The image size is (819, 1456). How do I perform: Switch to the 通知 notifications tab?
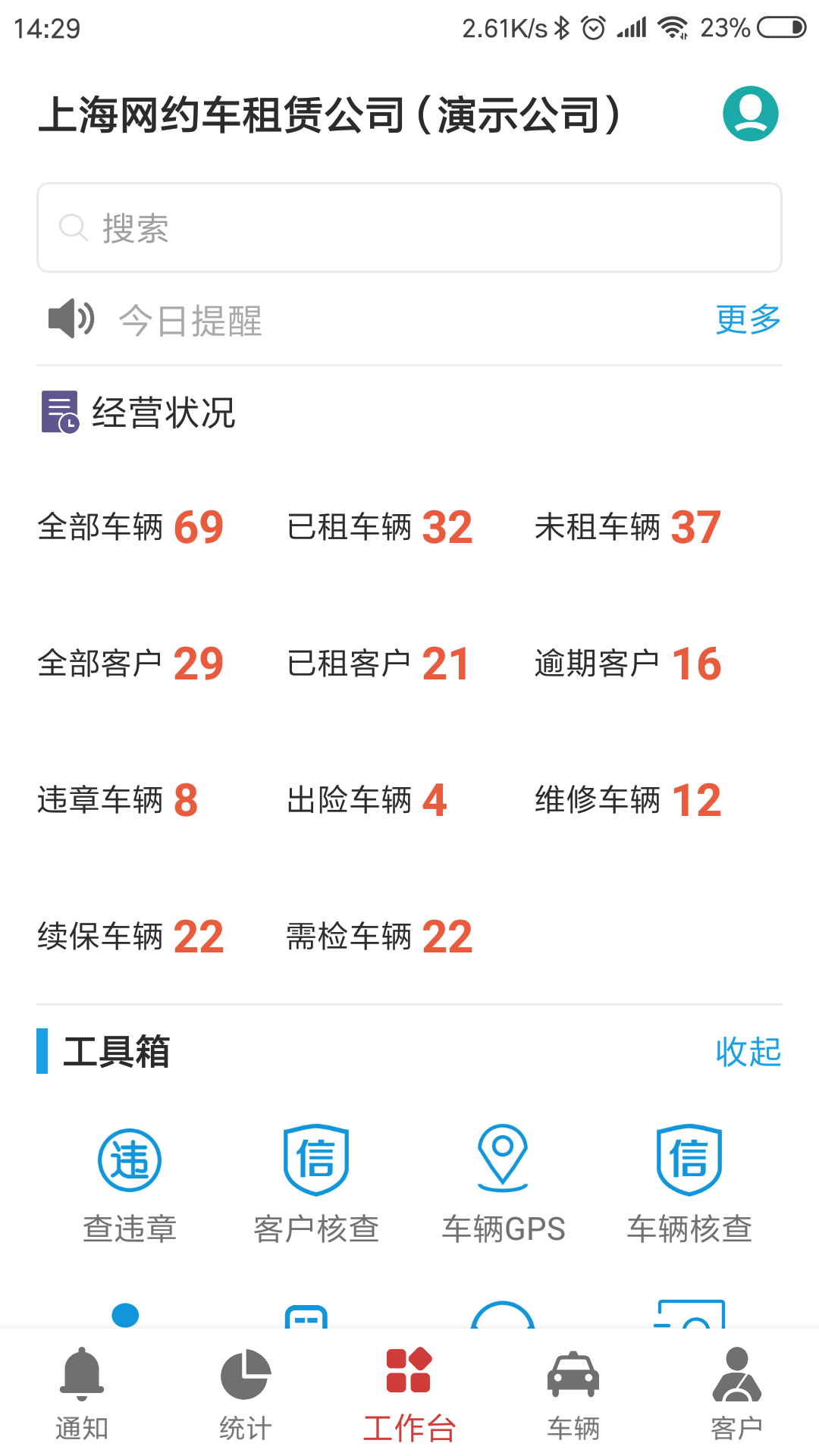(81, 1399)
